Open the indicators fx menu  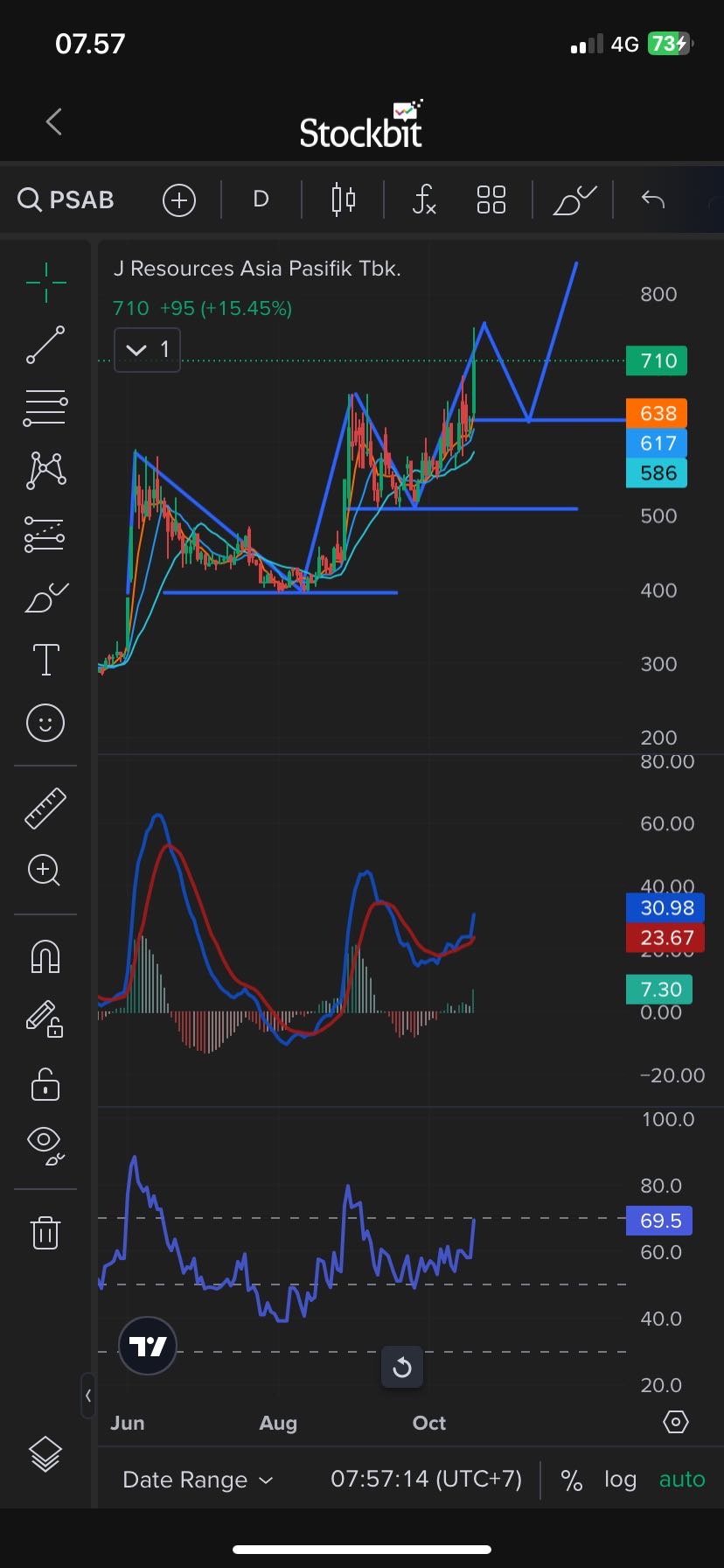coord(424,200)
